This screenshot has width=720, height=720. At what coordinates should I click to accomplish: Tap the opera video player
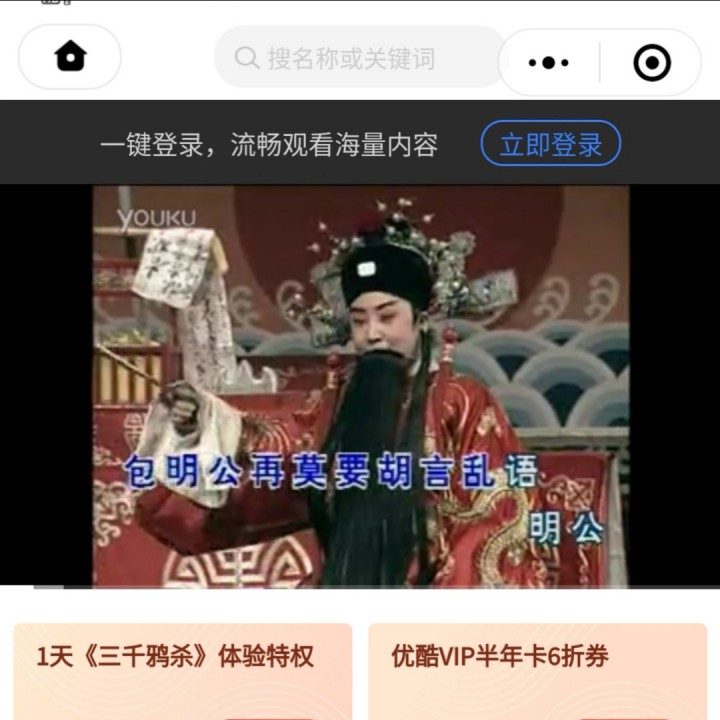coord(360,386)
